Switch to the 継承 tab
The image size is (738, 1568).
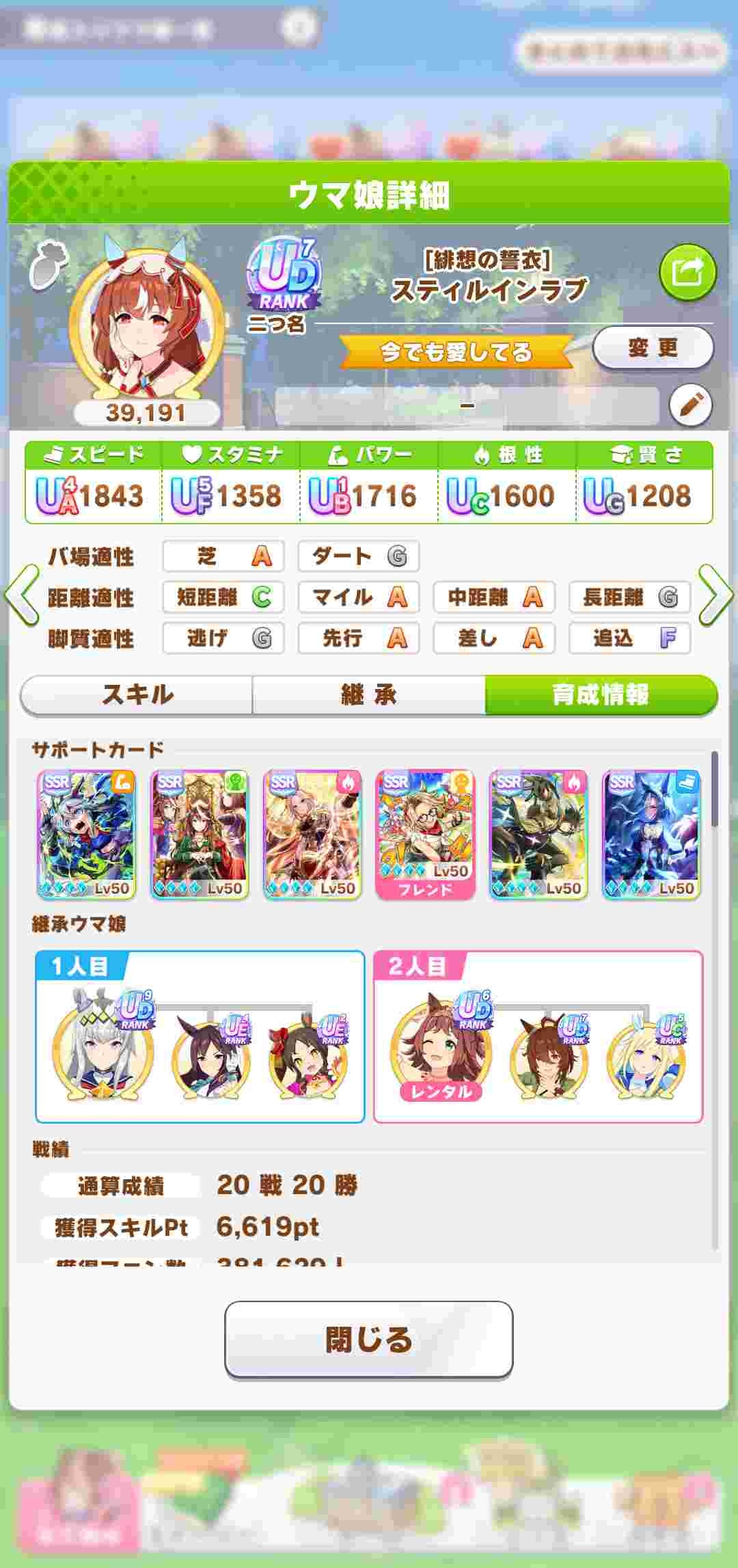point(369,695)
